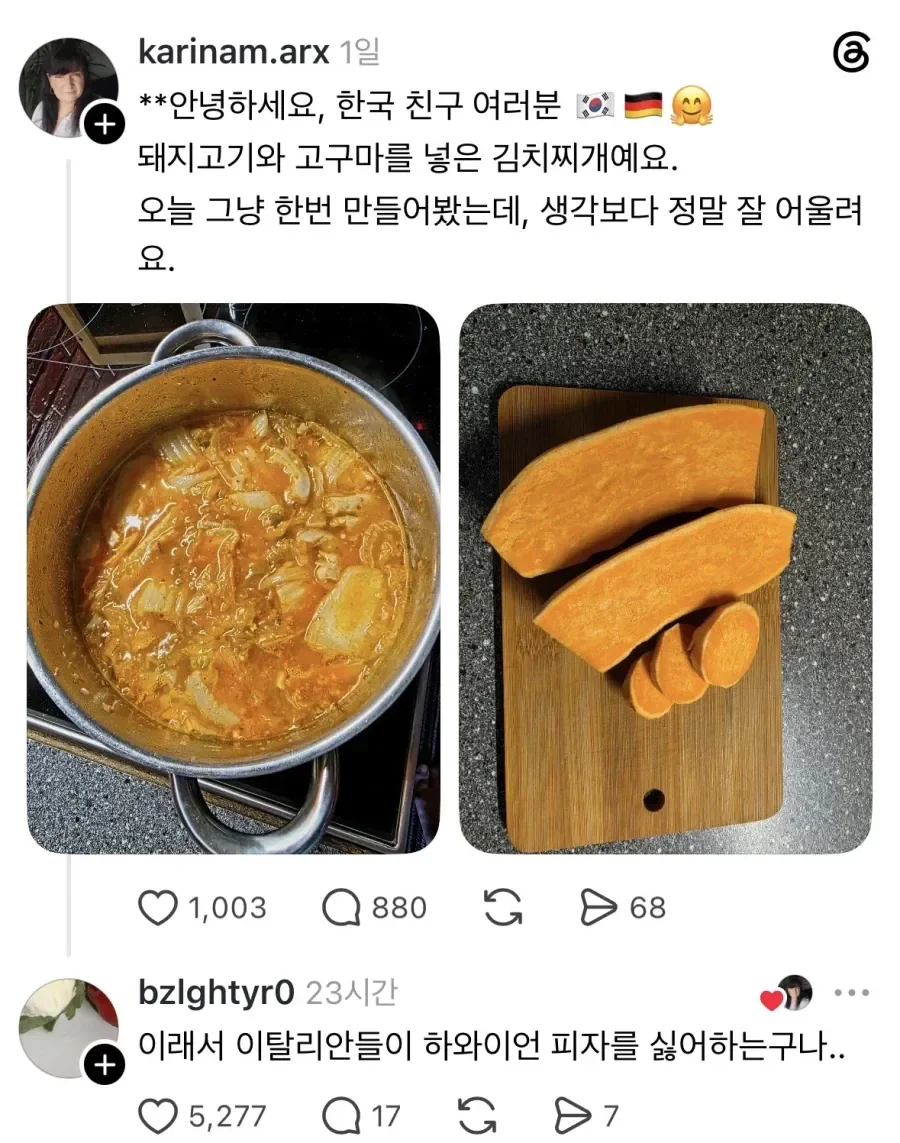Follow bzlghtyr0 using the plus badge
Screen dimensions: 900x1143
(105, 1065)
